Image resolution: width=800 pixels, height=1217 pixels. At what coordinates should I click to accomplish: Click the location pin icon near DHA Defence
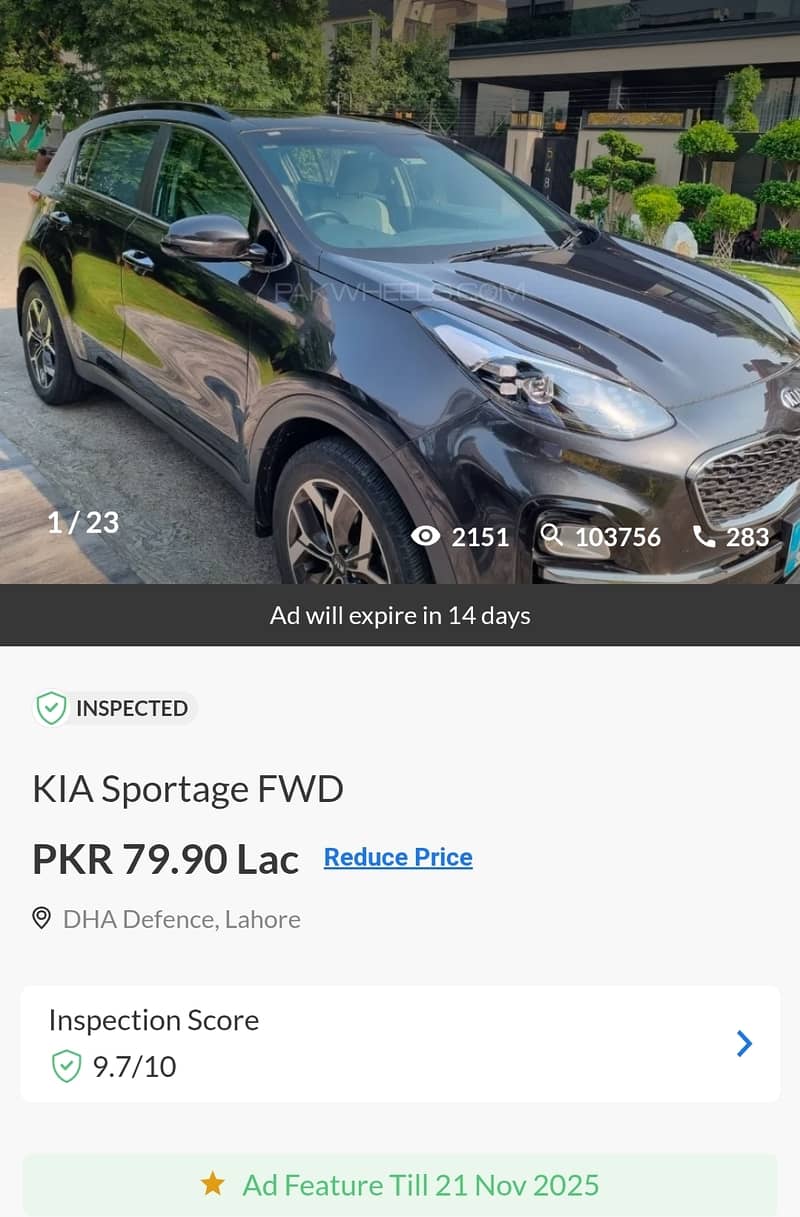[x=41, y=918]
